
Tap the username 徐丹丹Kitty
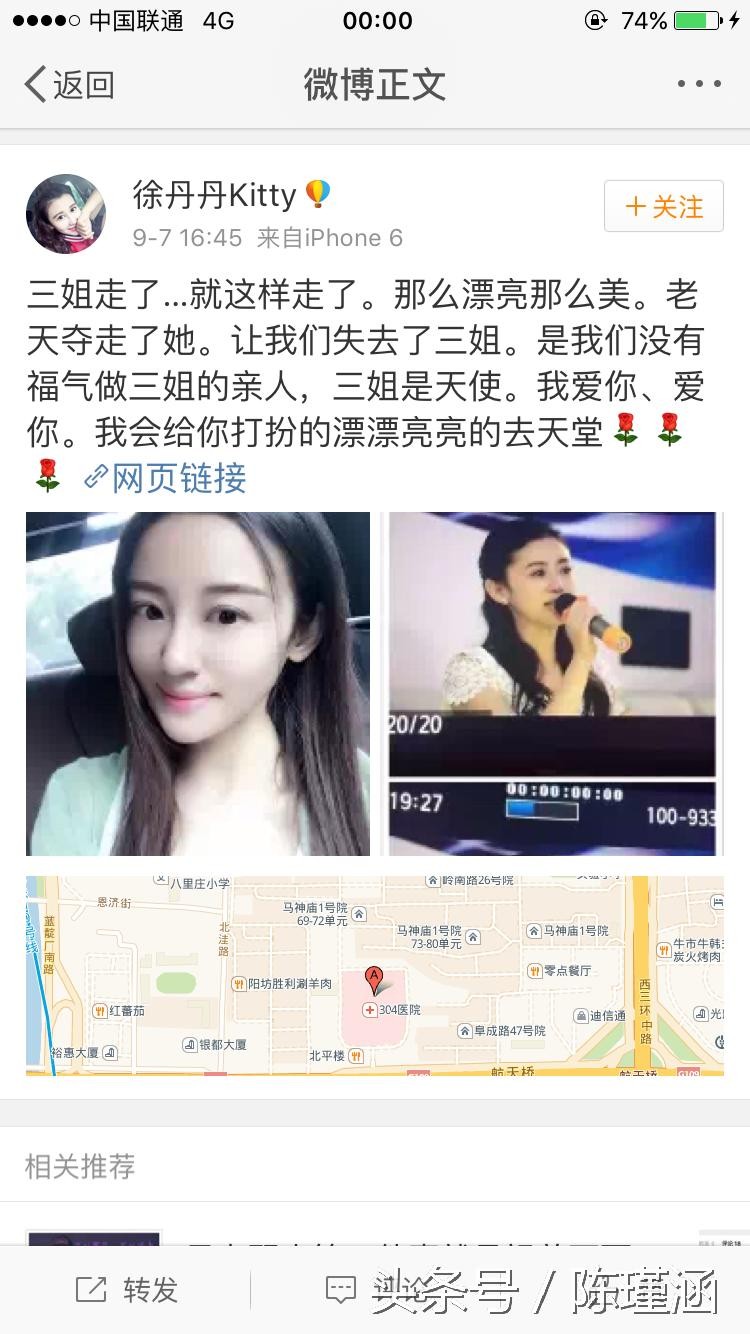[214, 195]
